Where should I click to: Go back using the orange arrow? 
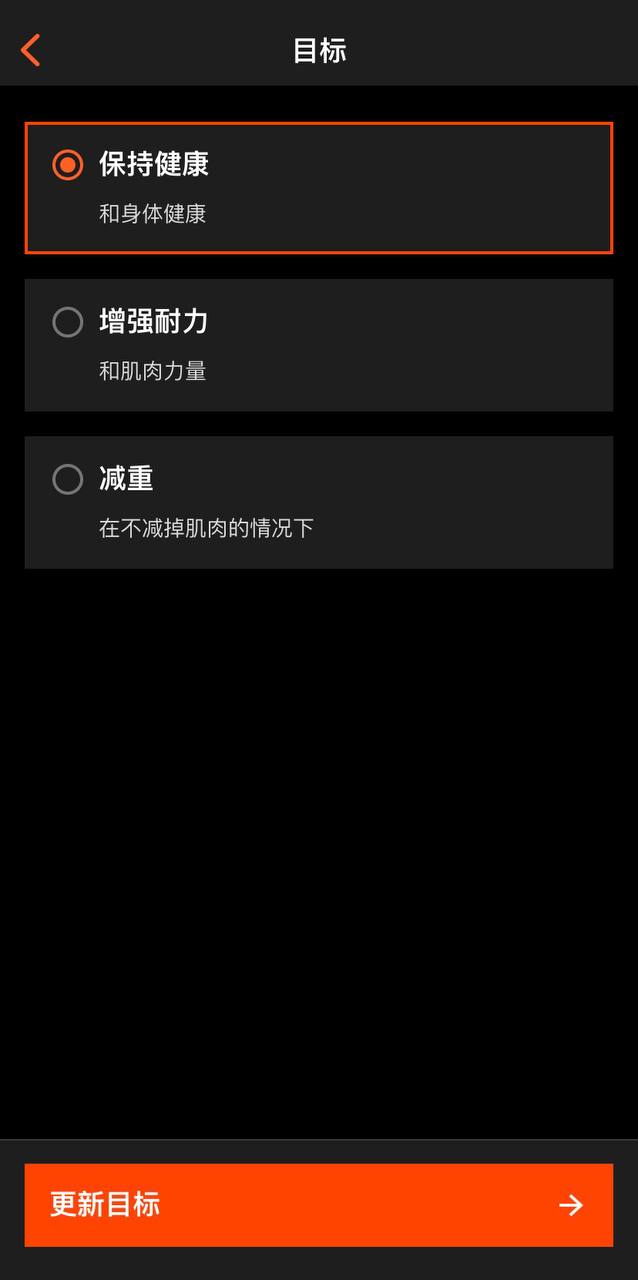(31, 50)
